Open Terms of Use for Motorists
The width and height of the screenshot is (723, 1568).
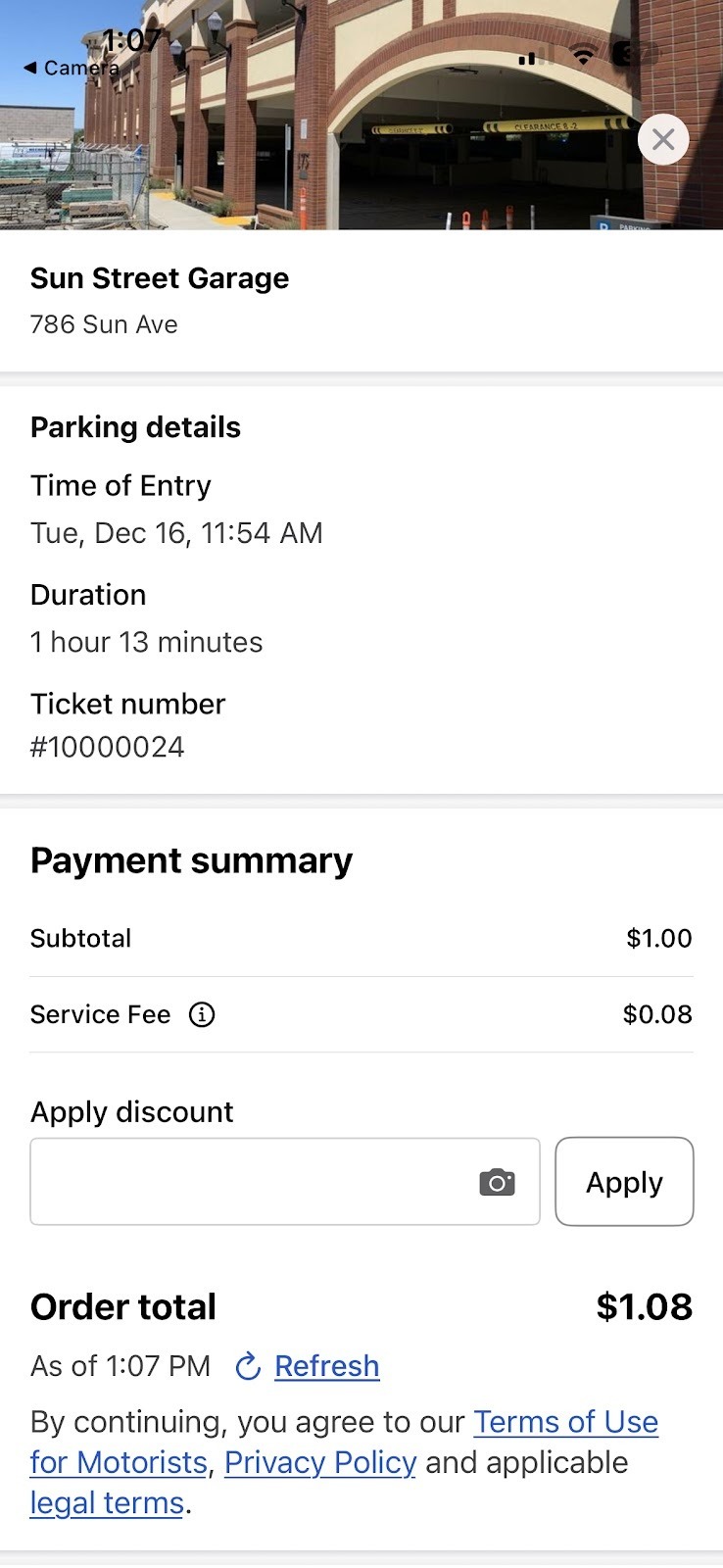pos(344,1443)
